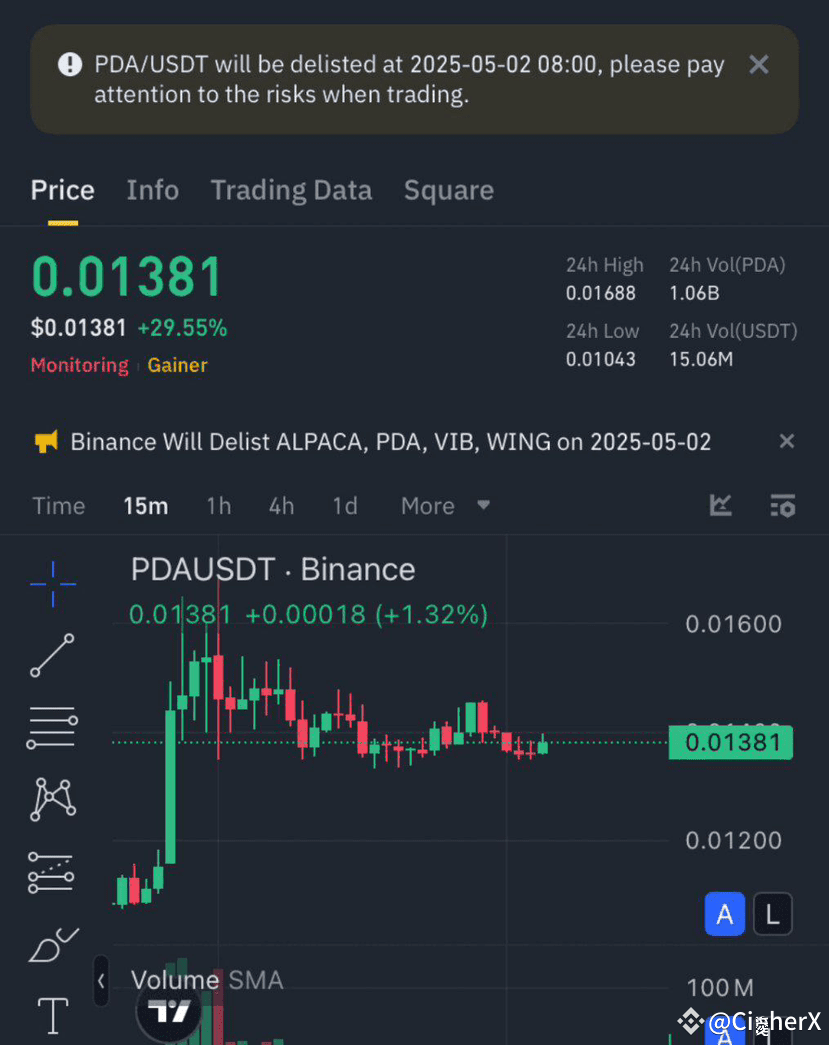Open the horizontal lines drawing tool
This screenshot has height=1045, width=829.
(51, 727)
